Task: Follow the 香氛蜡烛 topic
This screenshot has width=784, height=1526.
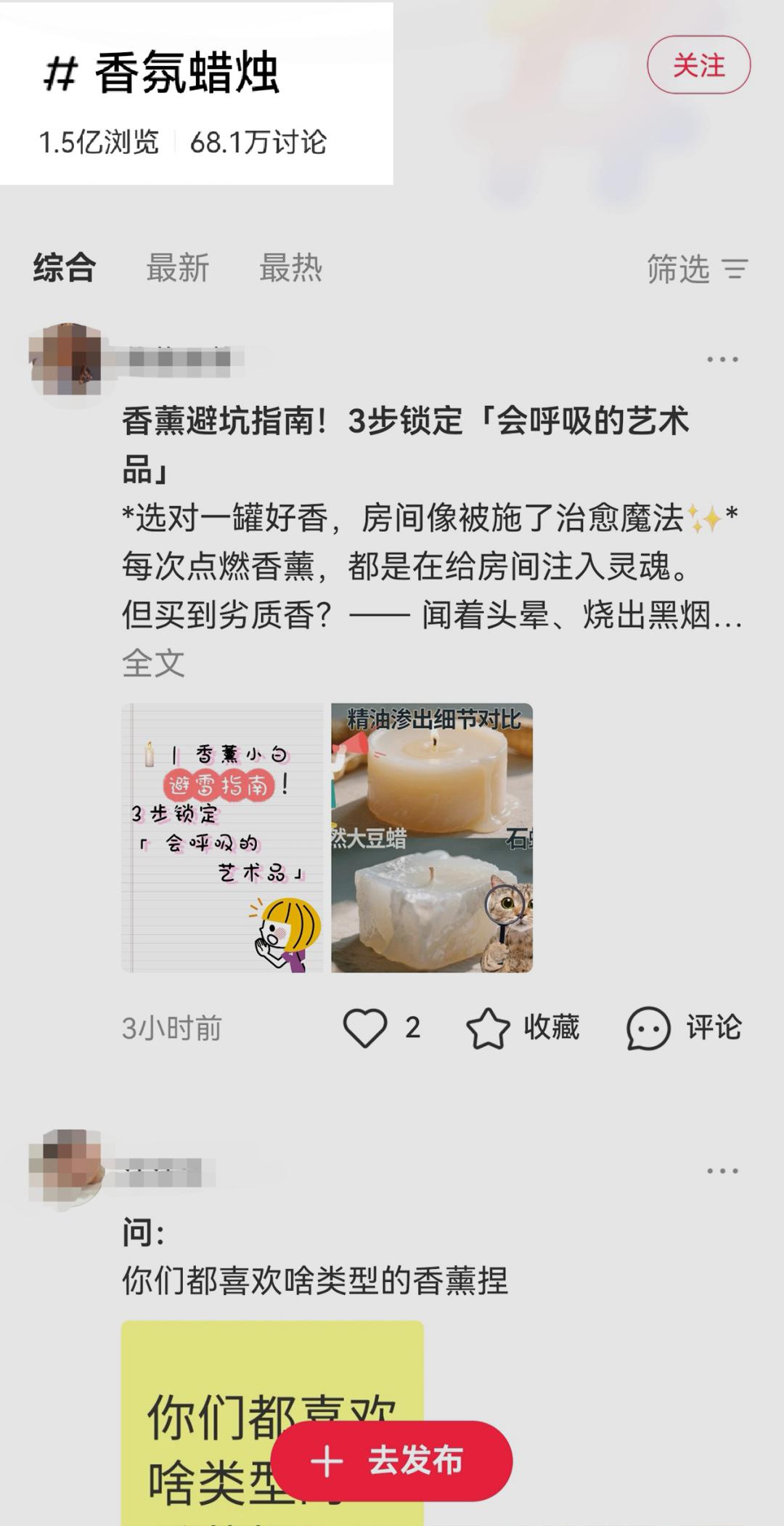Action: tap(698, 65)
